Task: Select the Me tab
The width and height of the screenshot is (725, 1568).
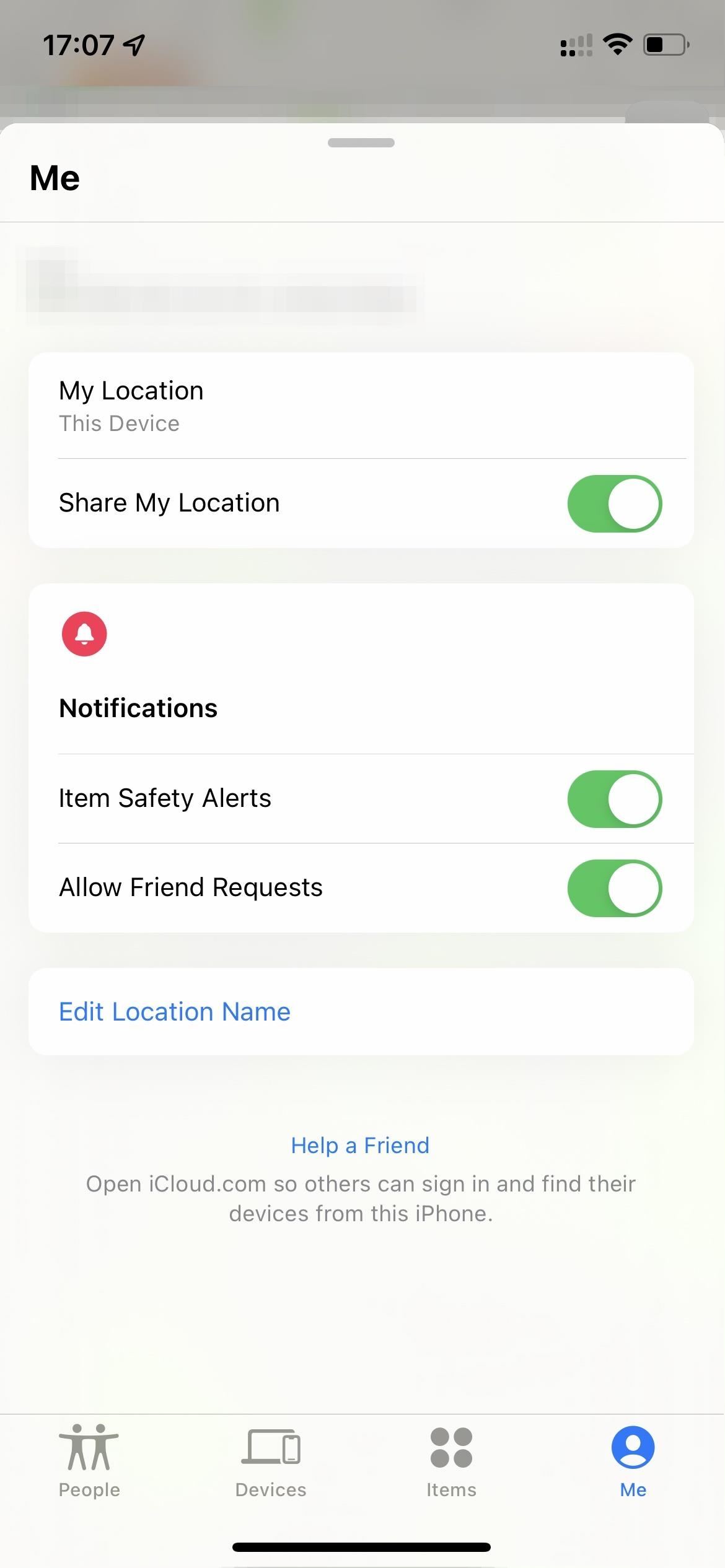Action: point(633,1461)
